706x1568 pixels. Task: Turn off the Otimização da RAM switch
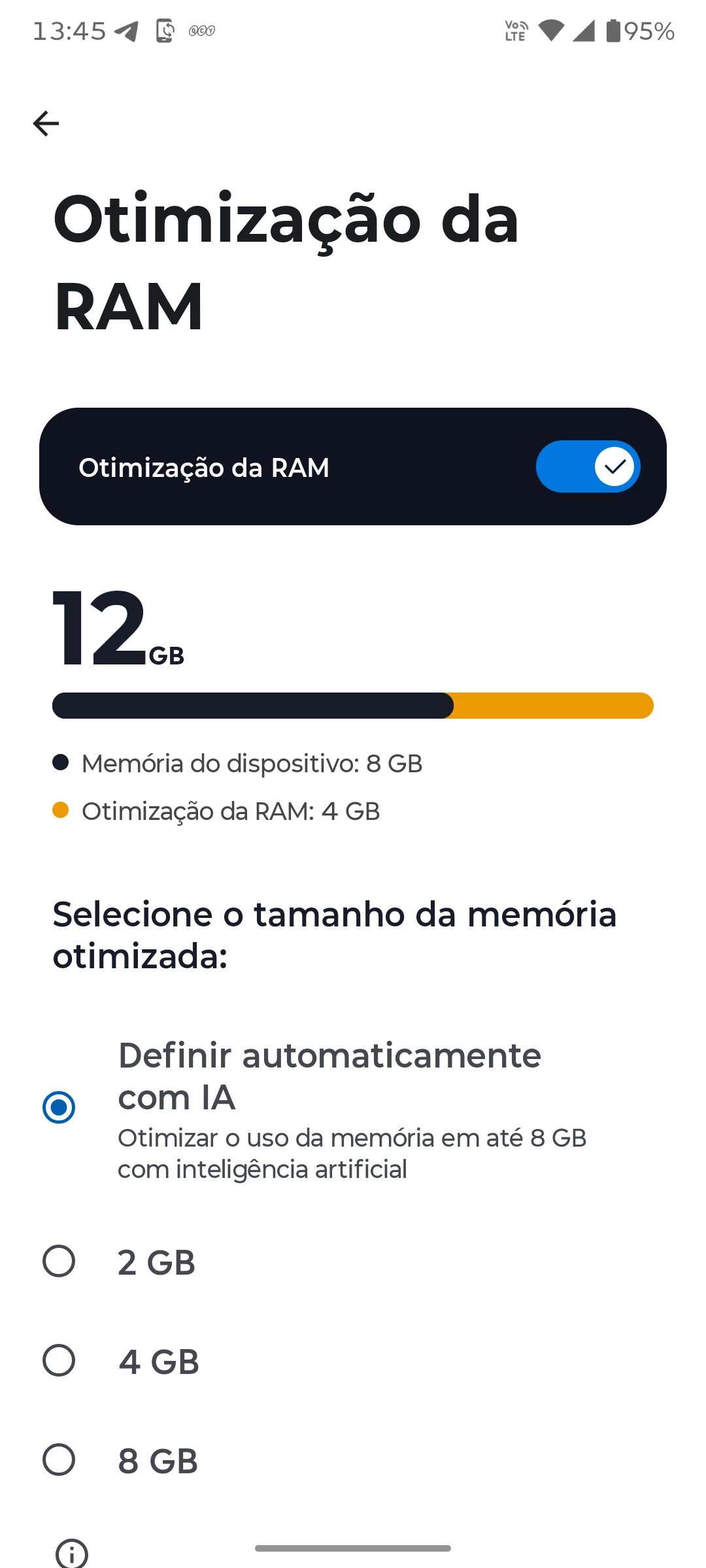pyautogui.click(x=587, y=466)
